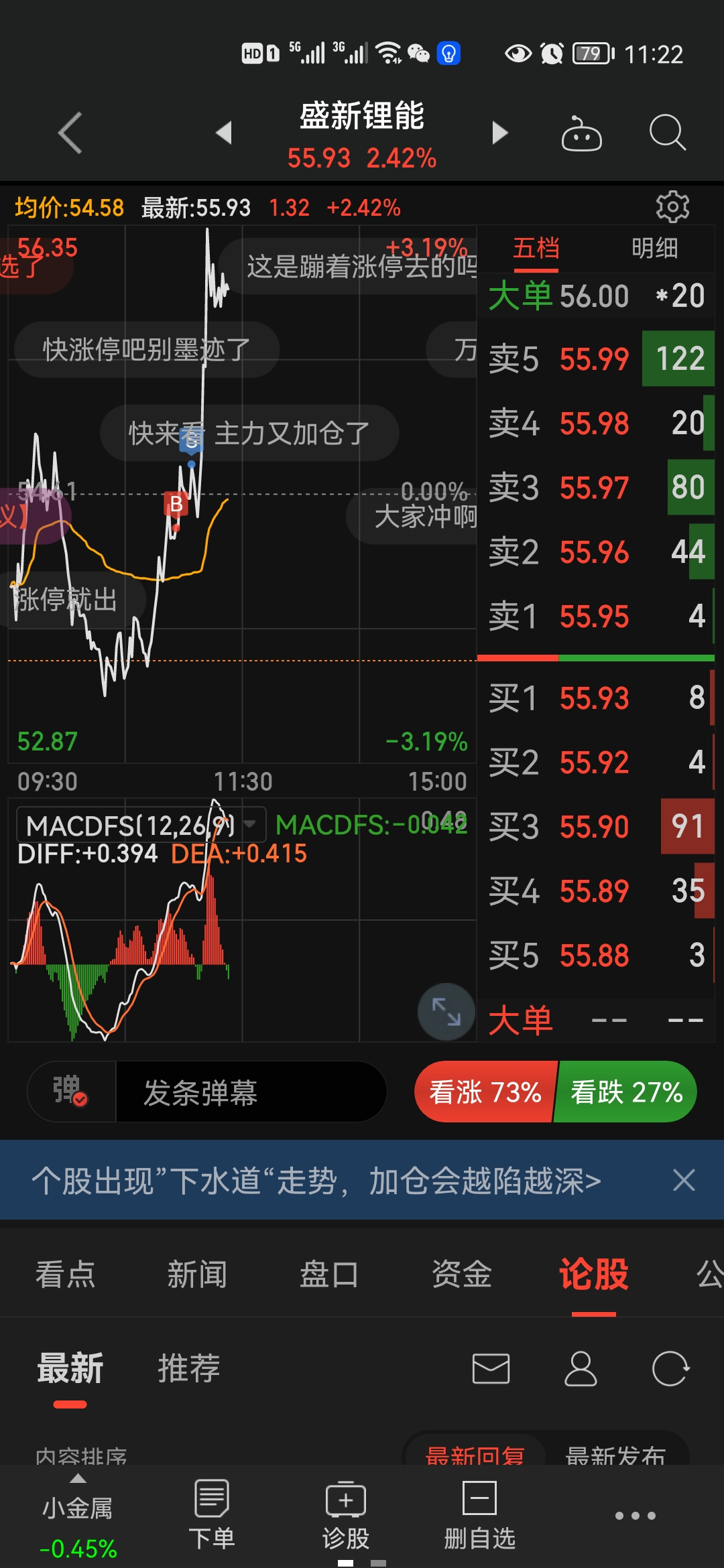
Task: Open the MACDFS indicator dropdown
Action: point(251,825)
